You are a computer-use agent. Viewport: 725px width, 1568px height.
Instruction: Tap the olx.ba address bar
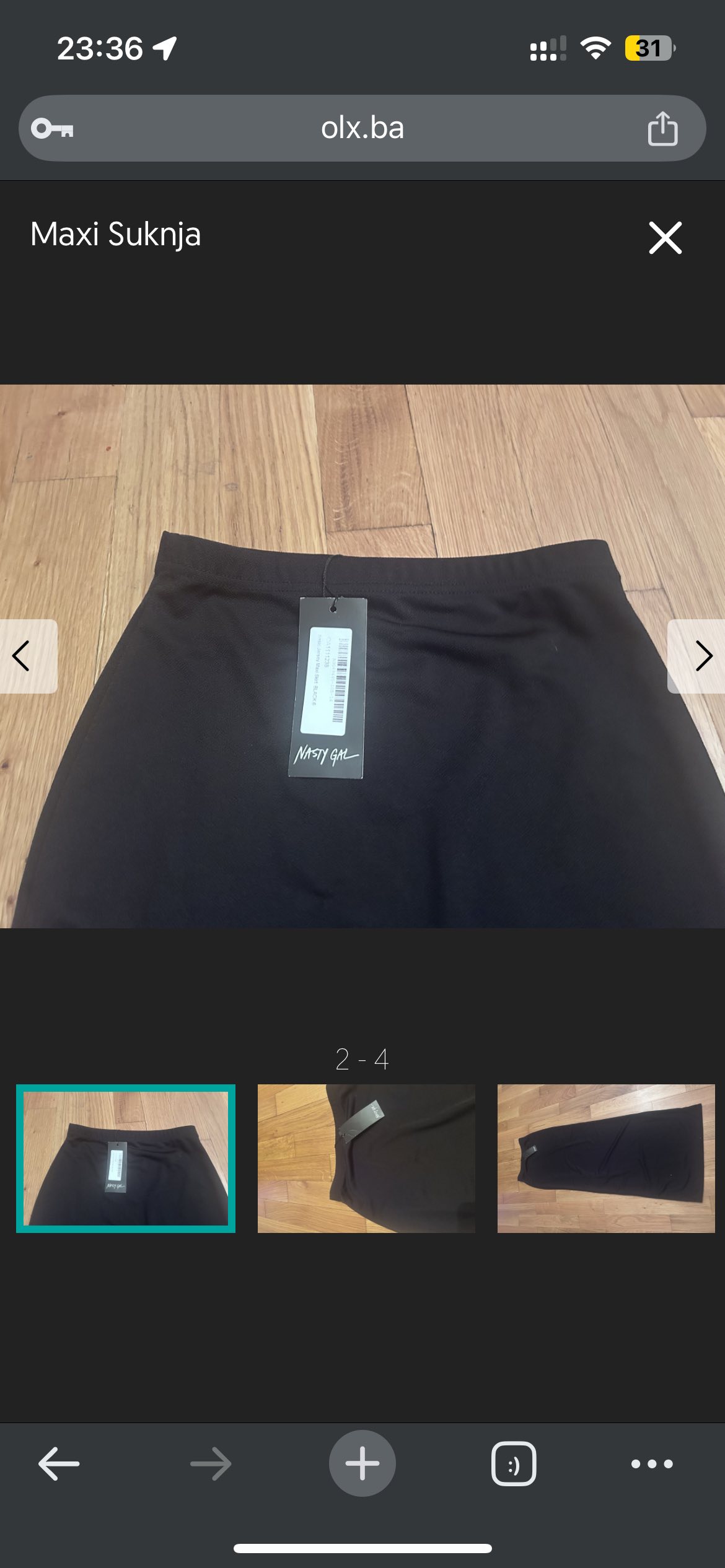click(x=362, y=128)
